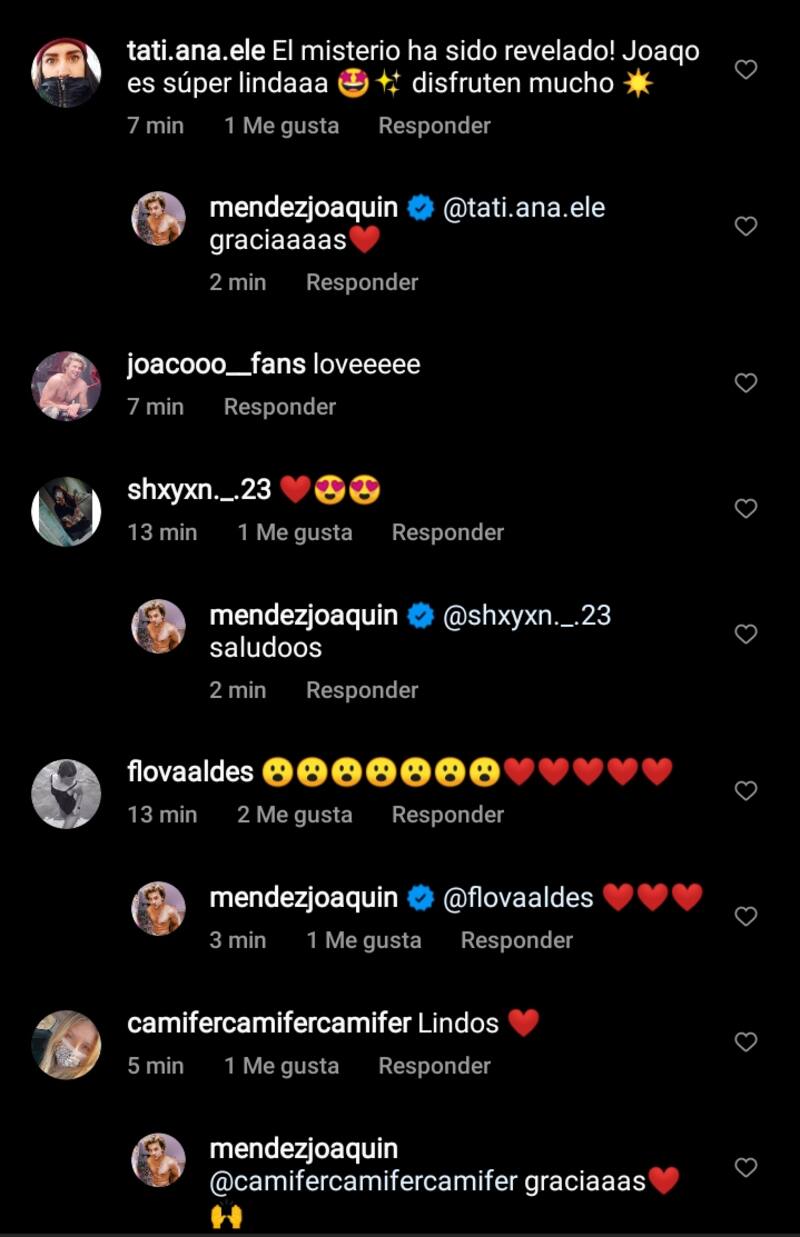Reply to joacooo__fans' loveeeee comment
This screenshot has width=800, height=1237.
click(279, 407)
